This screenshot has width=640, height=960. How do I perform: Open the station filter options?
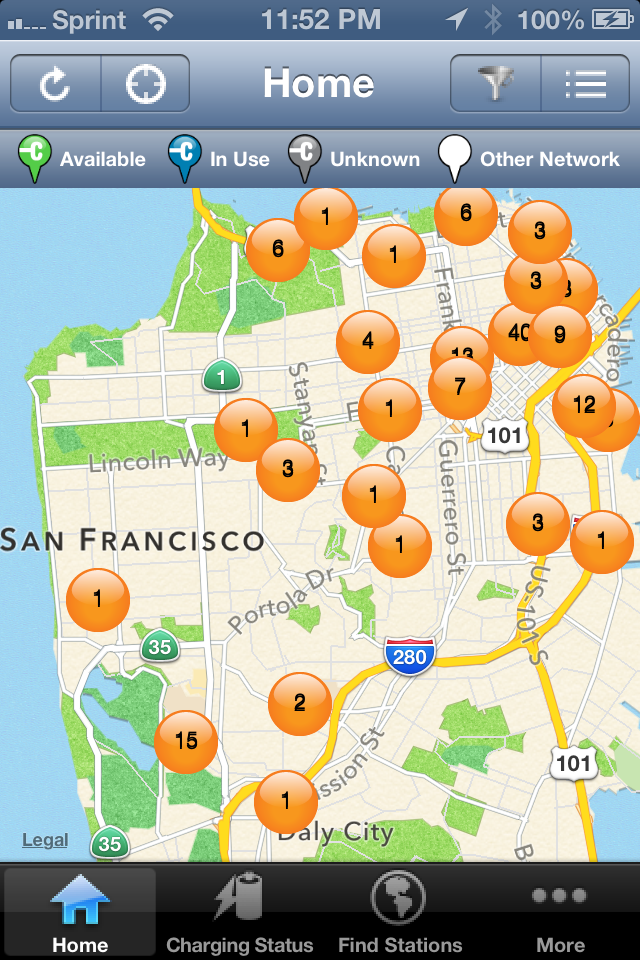pyautogui.click(x=495, y=84)
